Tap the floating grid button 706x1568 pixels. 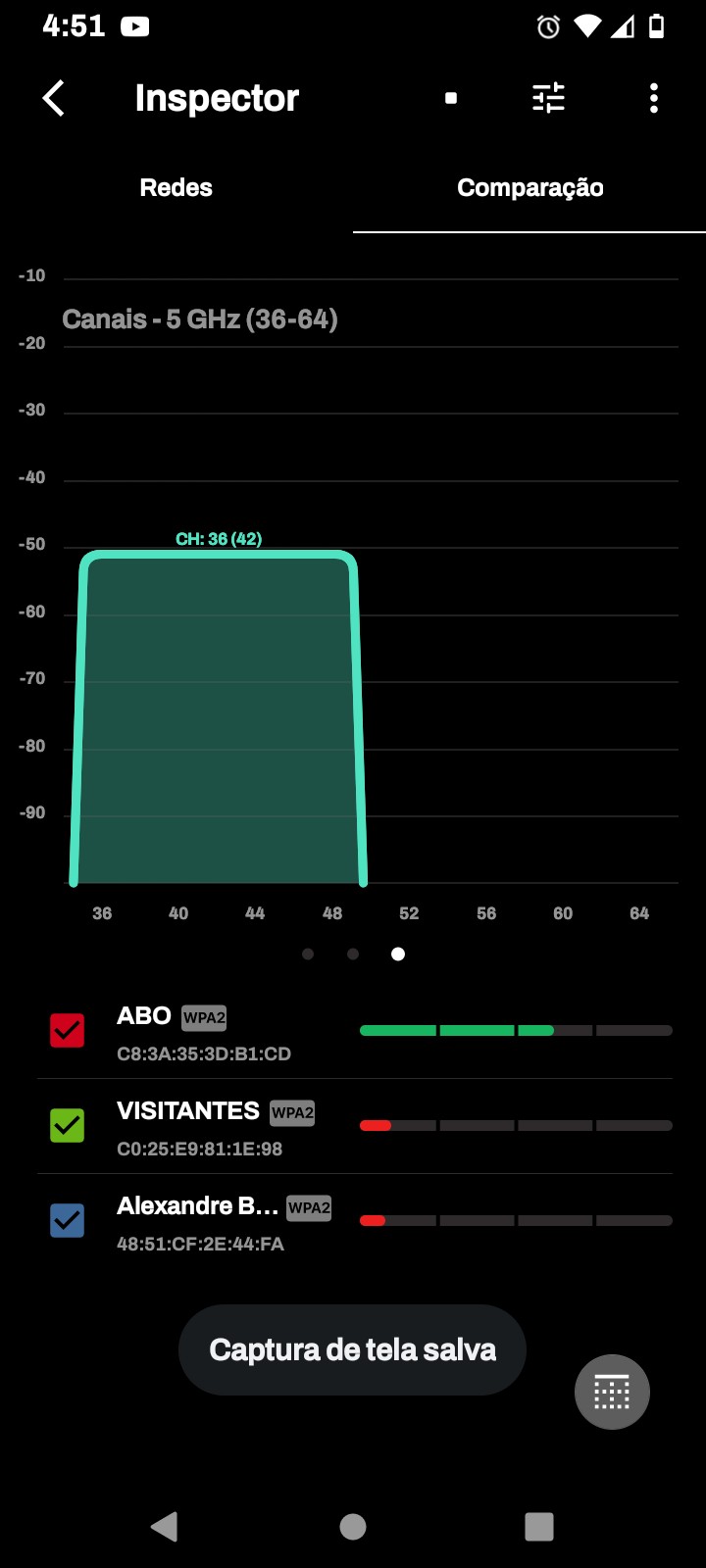click(x=612, y=1392)
